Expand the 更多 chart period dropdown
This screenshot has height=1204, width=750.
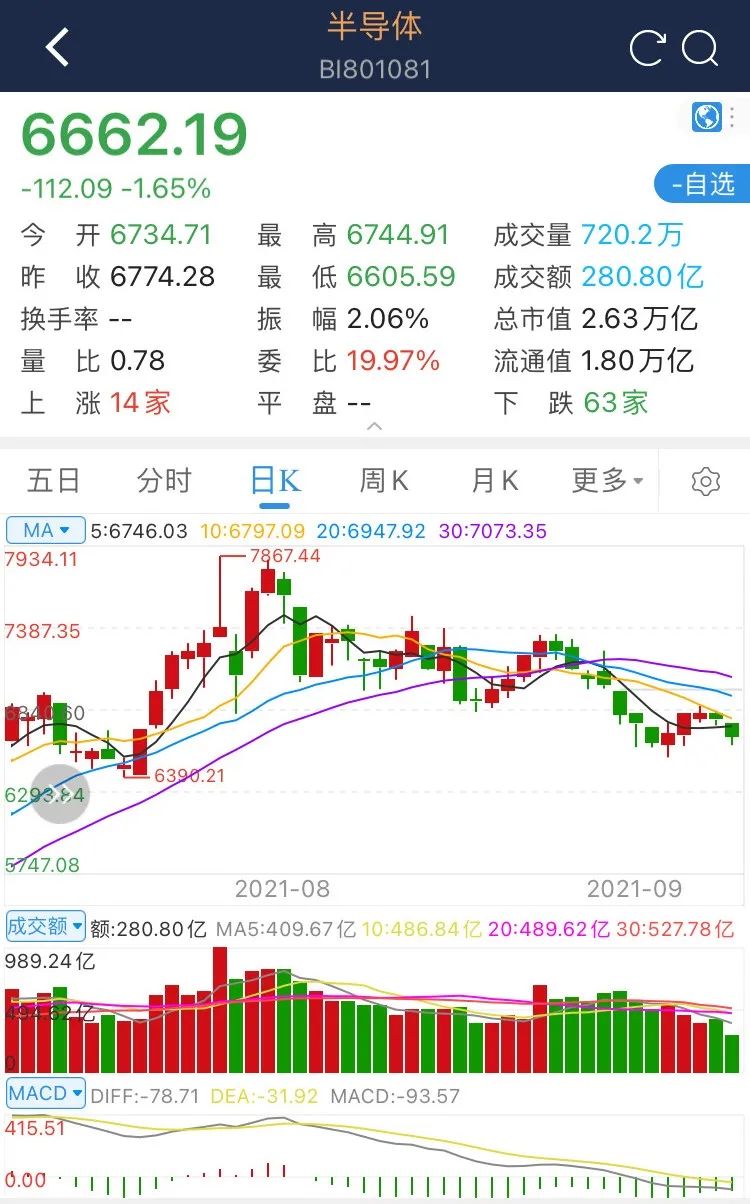[x=608, y=481]
